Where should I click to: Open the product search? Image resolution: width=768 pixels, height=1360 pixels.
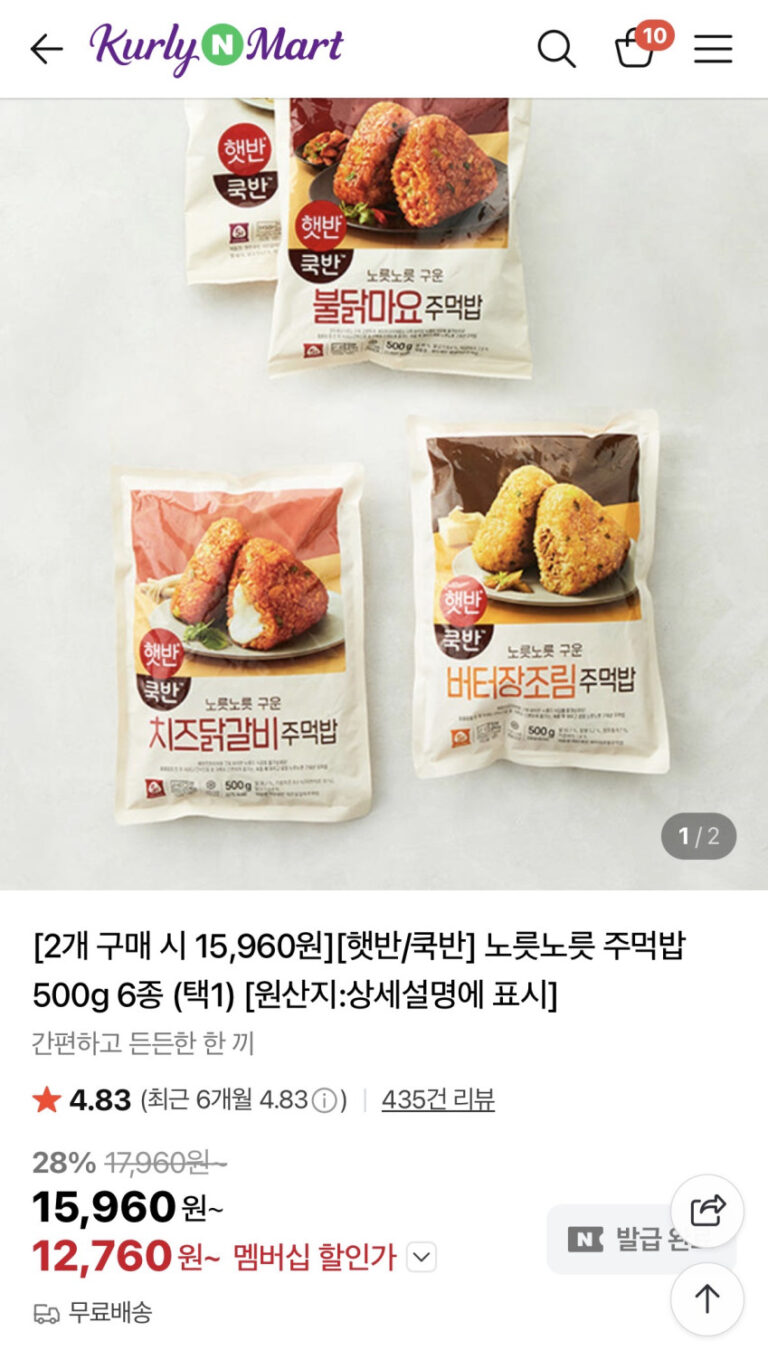tap(557, 49)
